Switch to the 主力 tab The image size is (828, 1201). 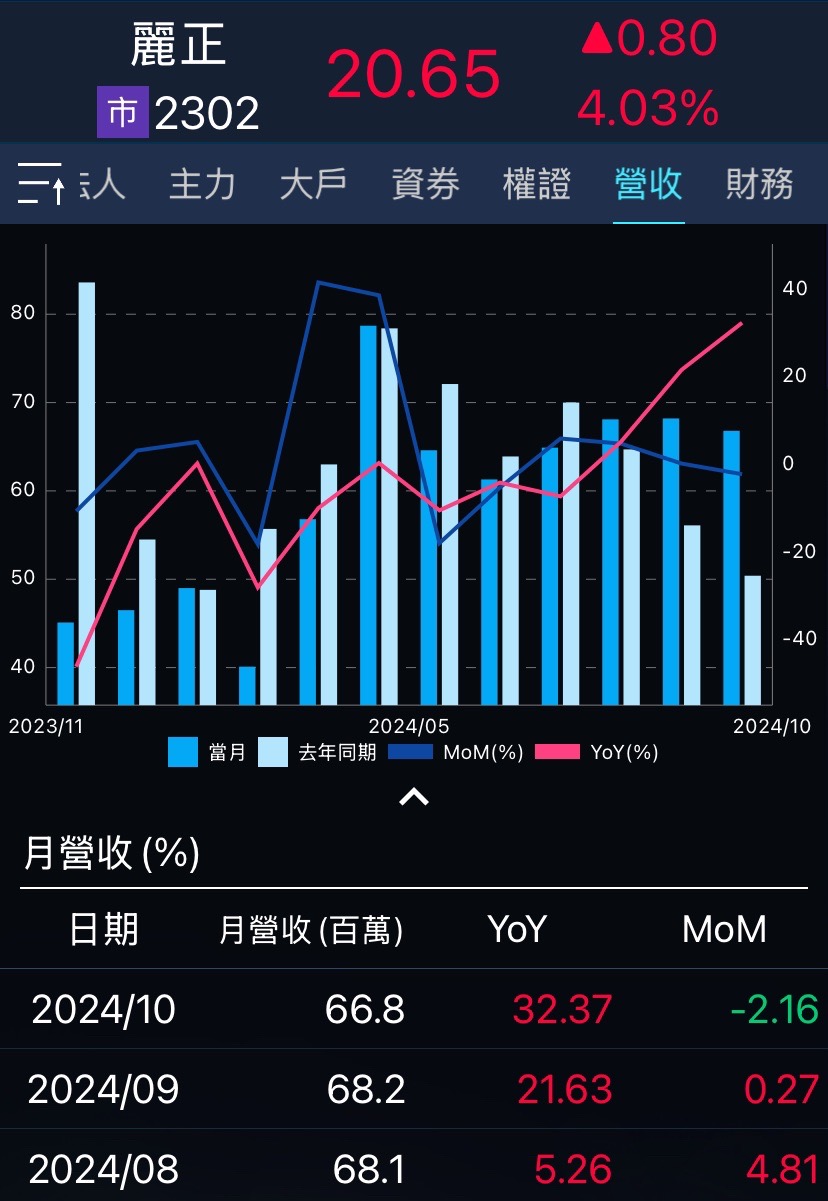point(202,184)
